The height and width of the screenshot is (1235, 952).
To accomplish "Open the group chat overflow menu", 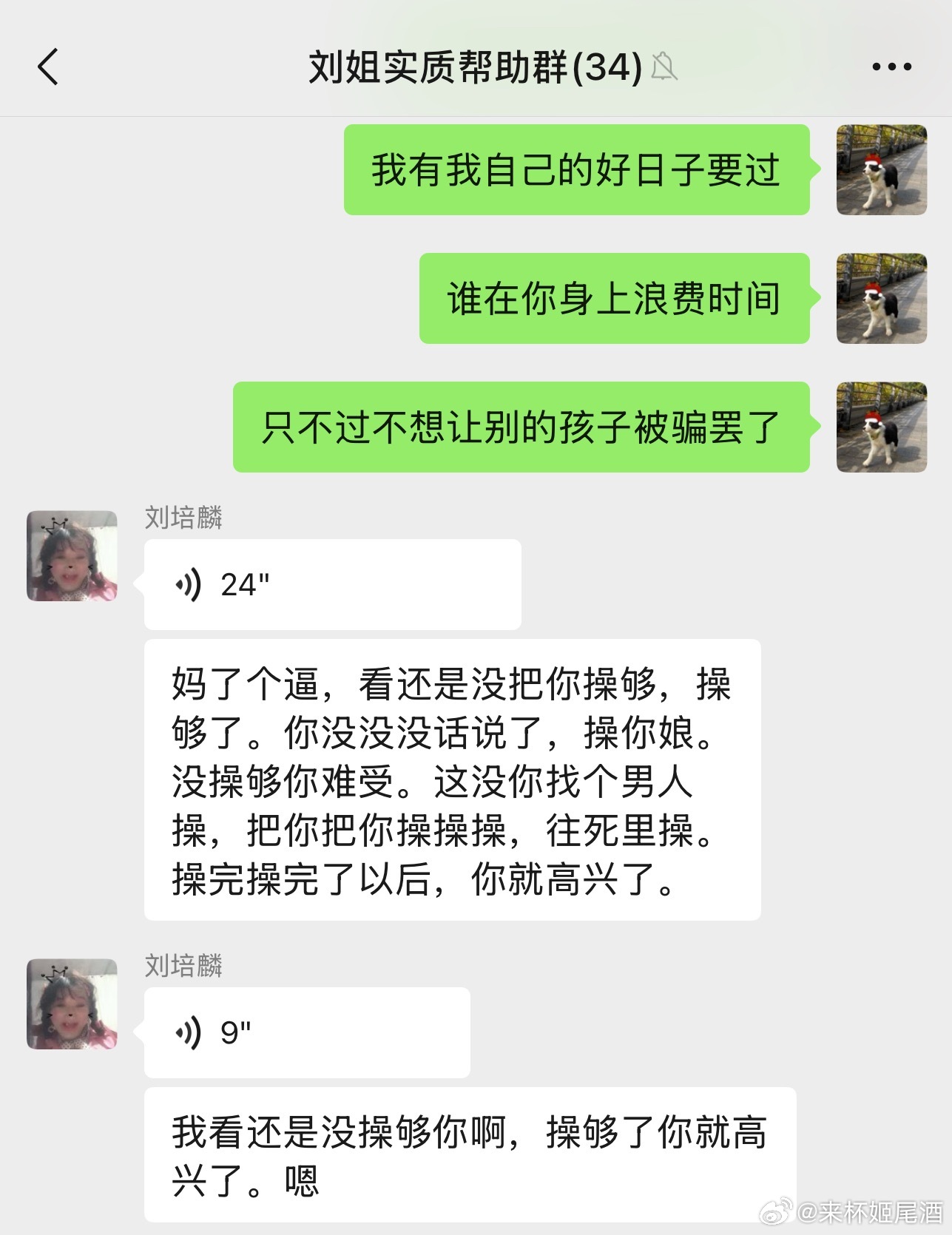I will [891, 67].
